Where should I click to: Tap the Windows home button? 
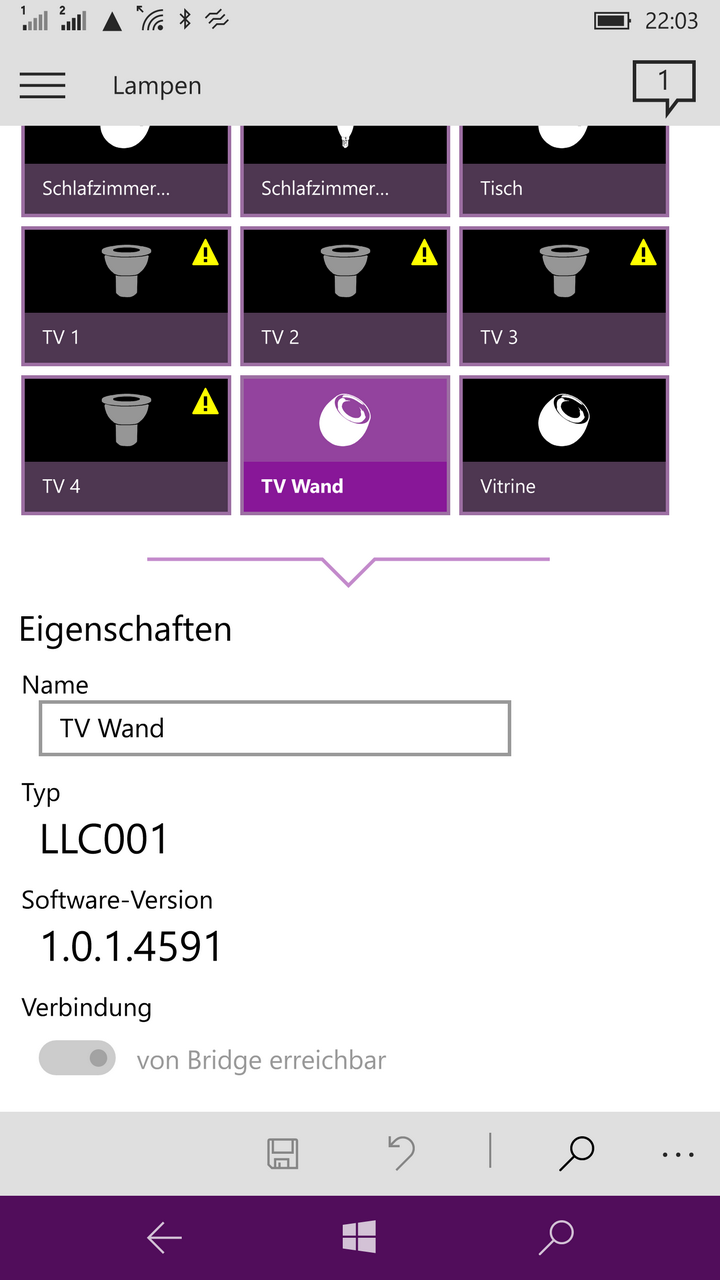[359, 1238]
